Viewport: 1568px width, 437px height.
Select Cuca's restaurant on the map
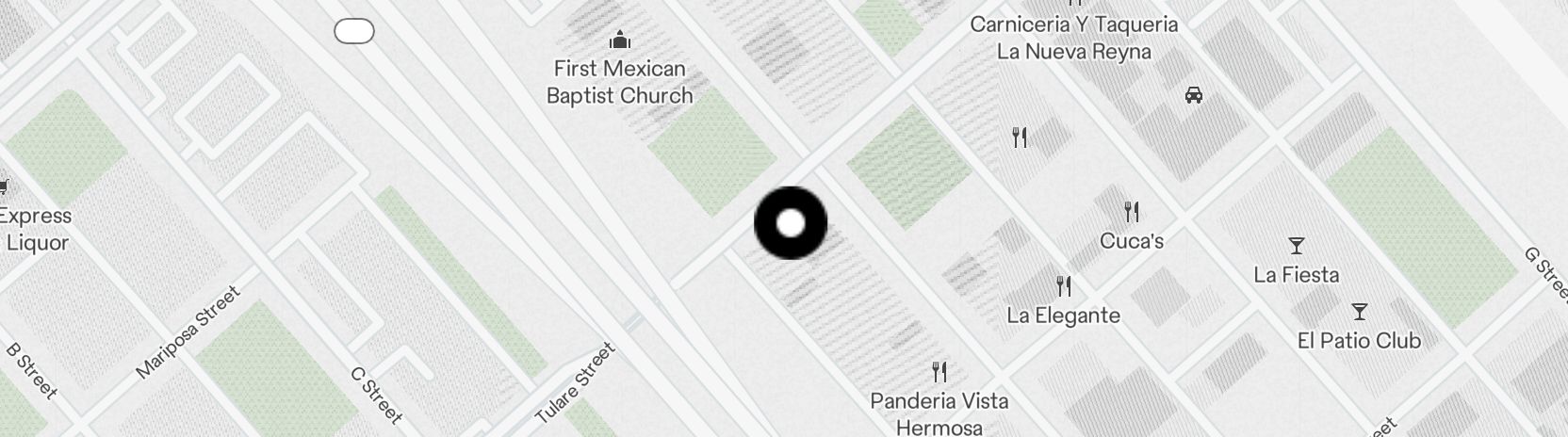(1132, 213)
